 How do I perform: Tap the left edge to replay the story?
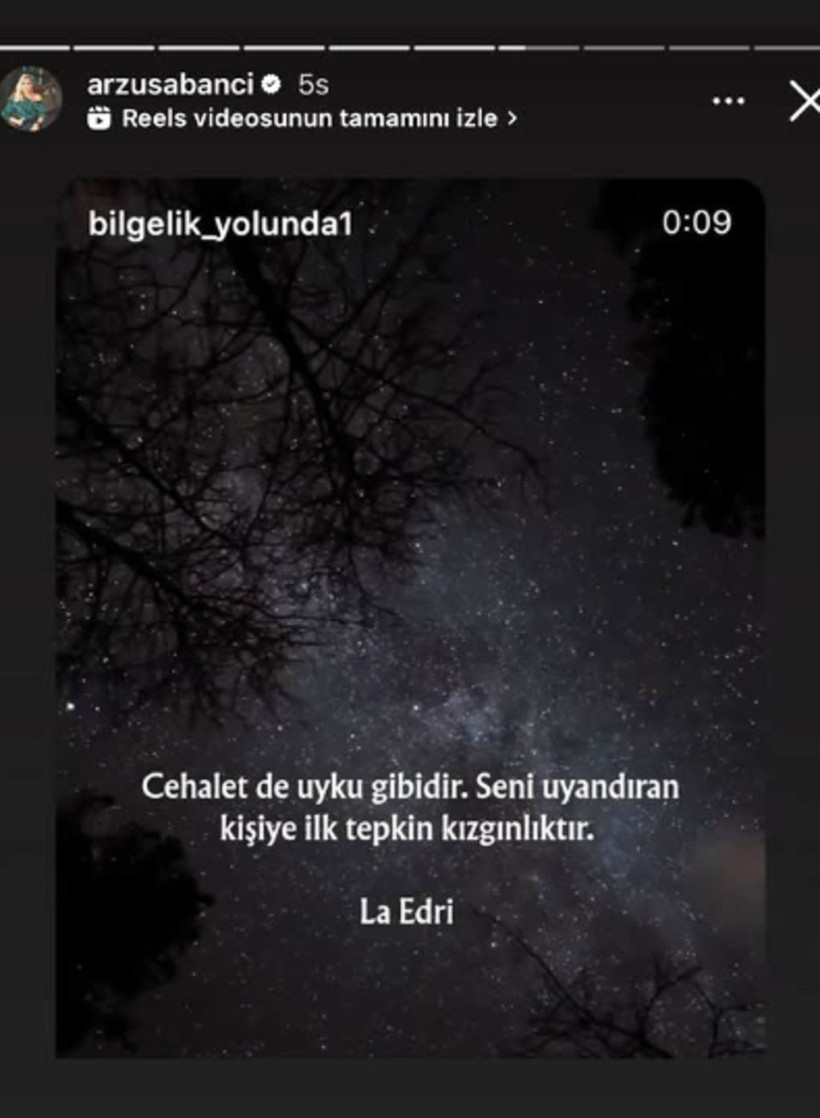25,600
